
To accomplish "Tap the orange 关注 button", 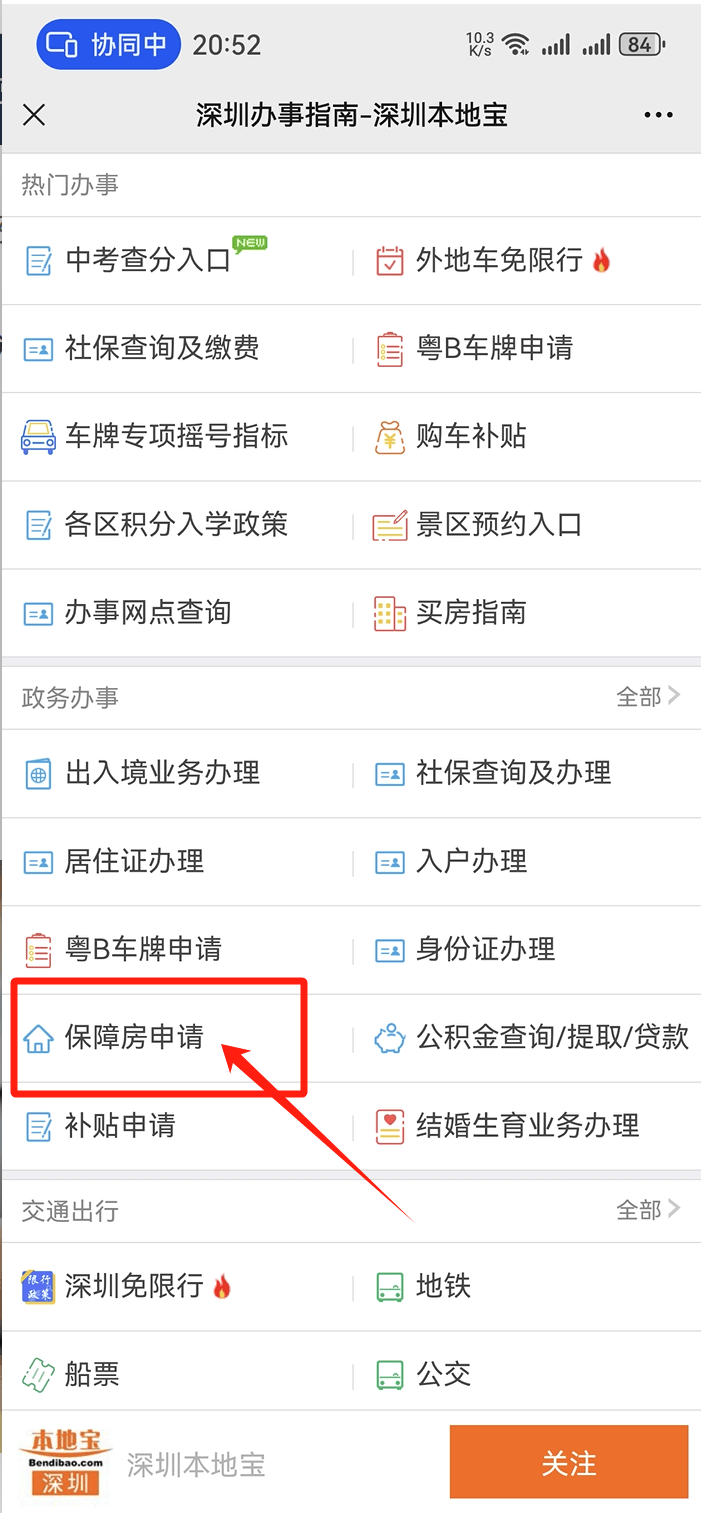I will pos(568,1462).
